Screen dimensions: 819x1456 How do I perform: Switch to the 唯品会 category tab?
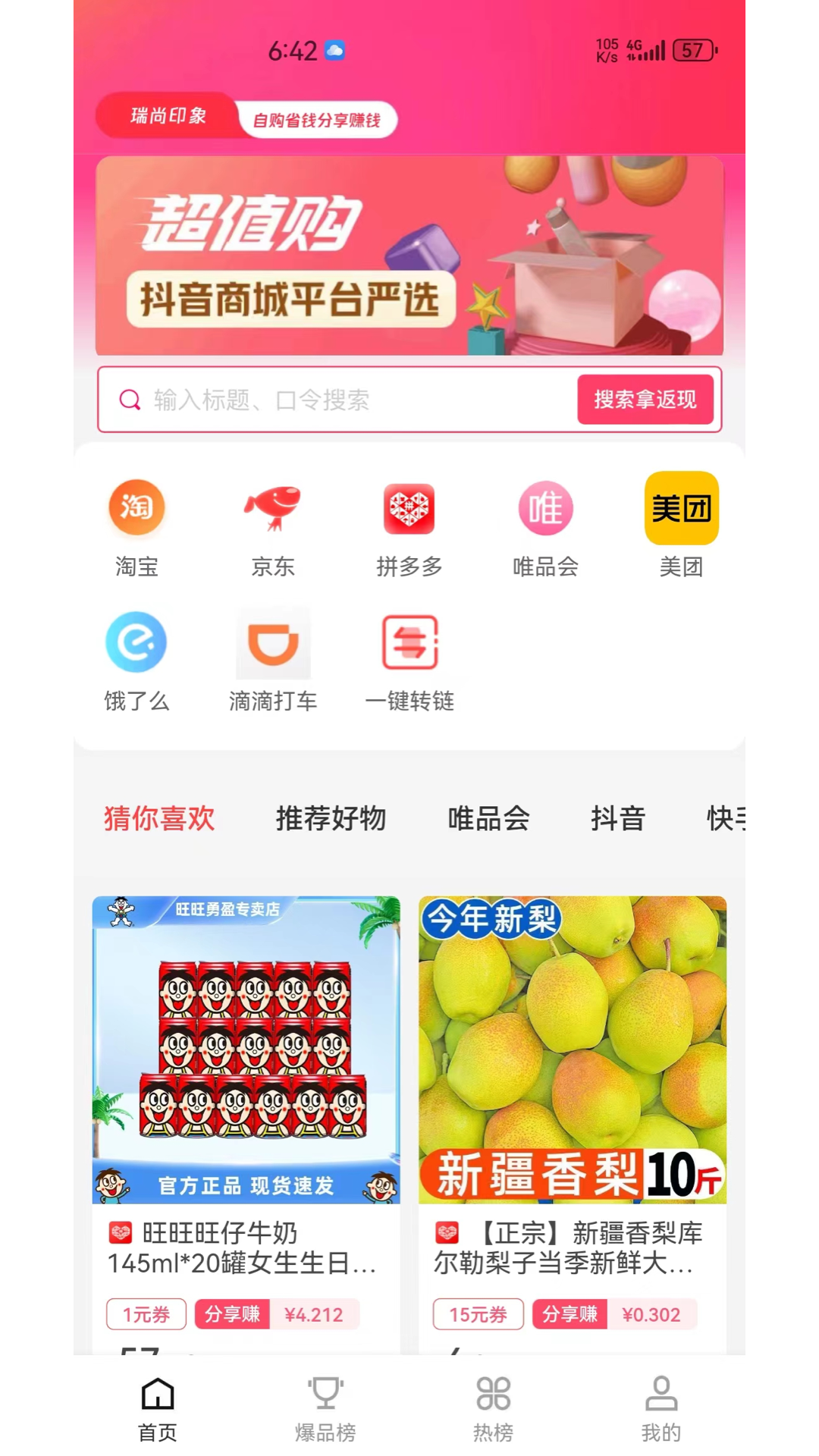pyautogui.click(x=488, y=818)
